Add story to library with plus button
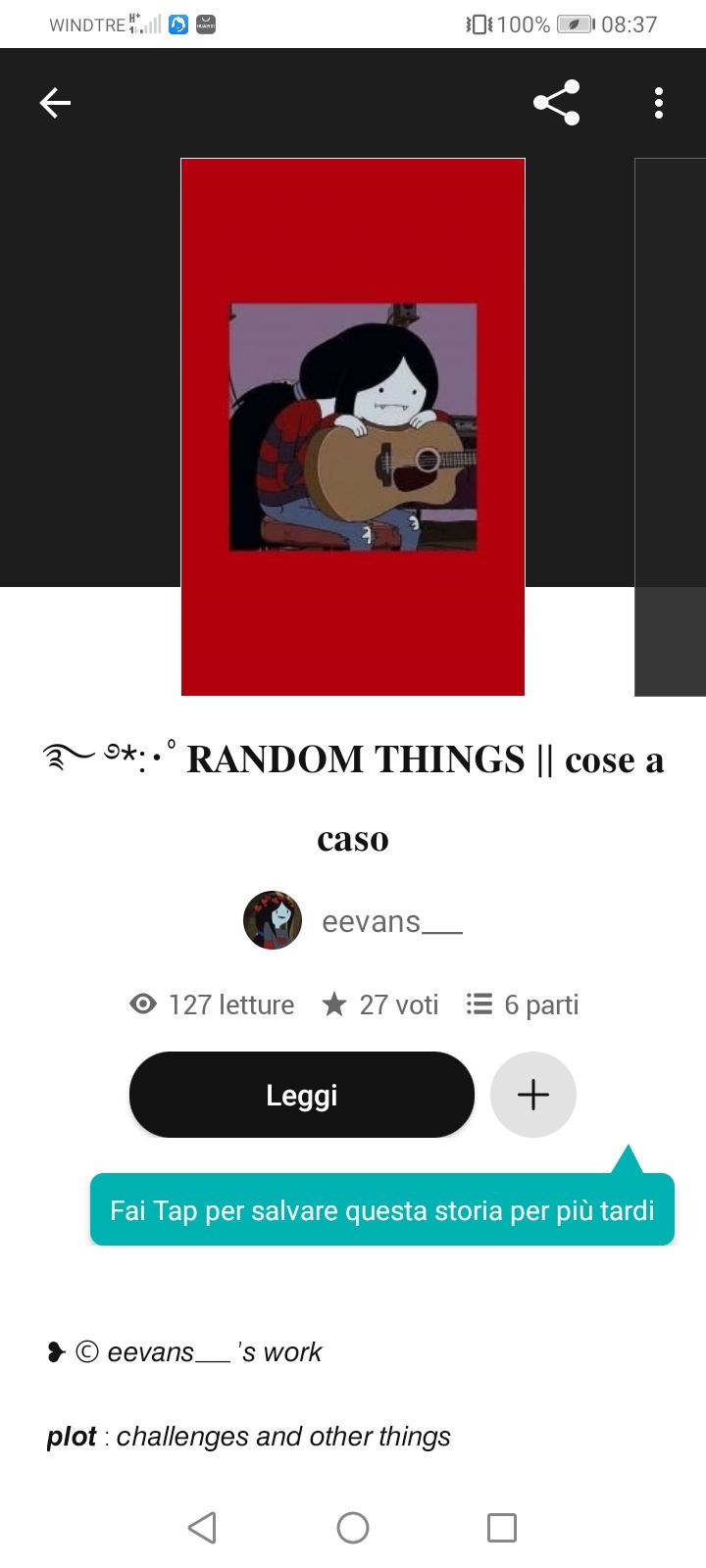706x1568 pixels. [x=532, y=1095]
